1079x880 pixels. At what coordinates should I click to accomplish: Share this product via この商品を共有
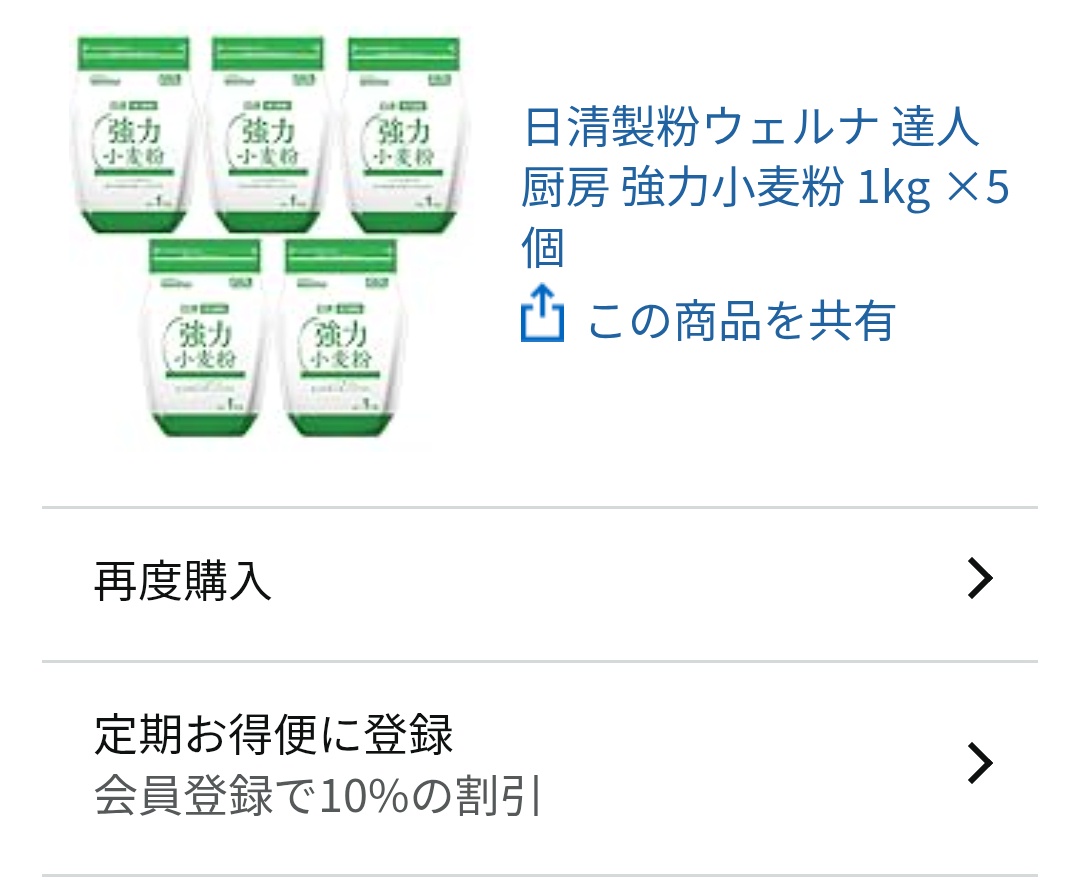708,320
